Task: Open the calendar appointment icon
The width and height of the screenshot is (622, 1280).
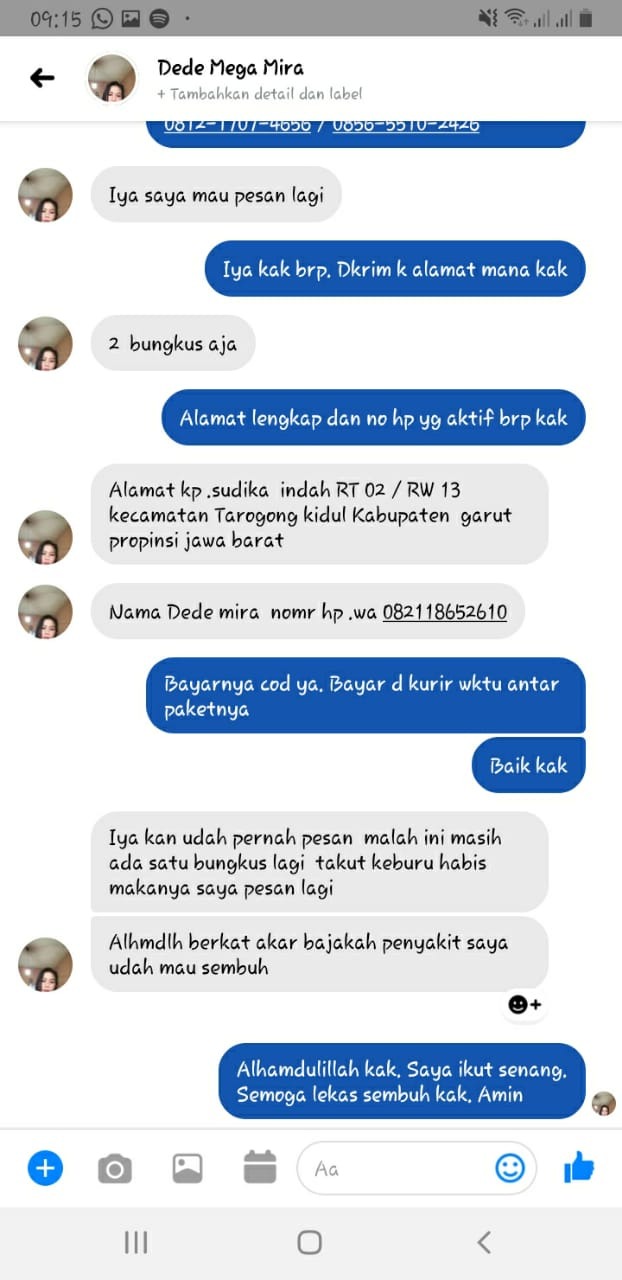Action: (259, 1167)
